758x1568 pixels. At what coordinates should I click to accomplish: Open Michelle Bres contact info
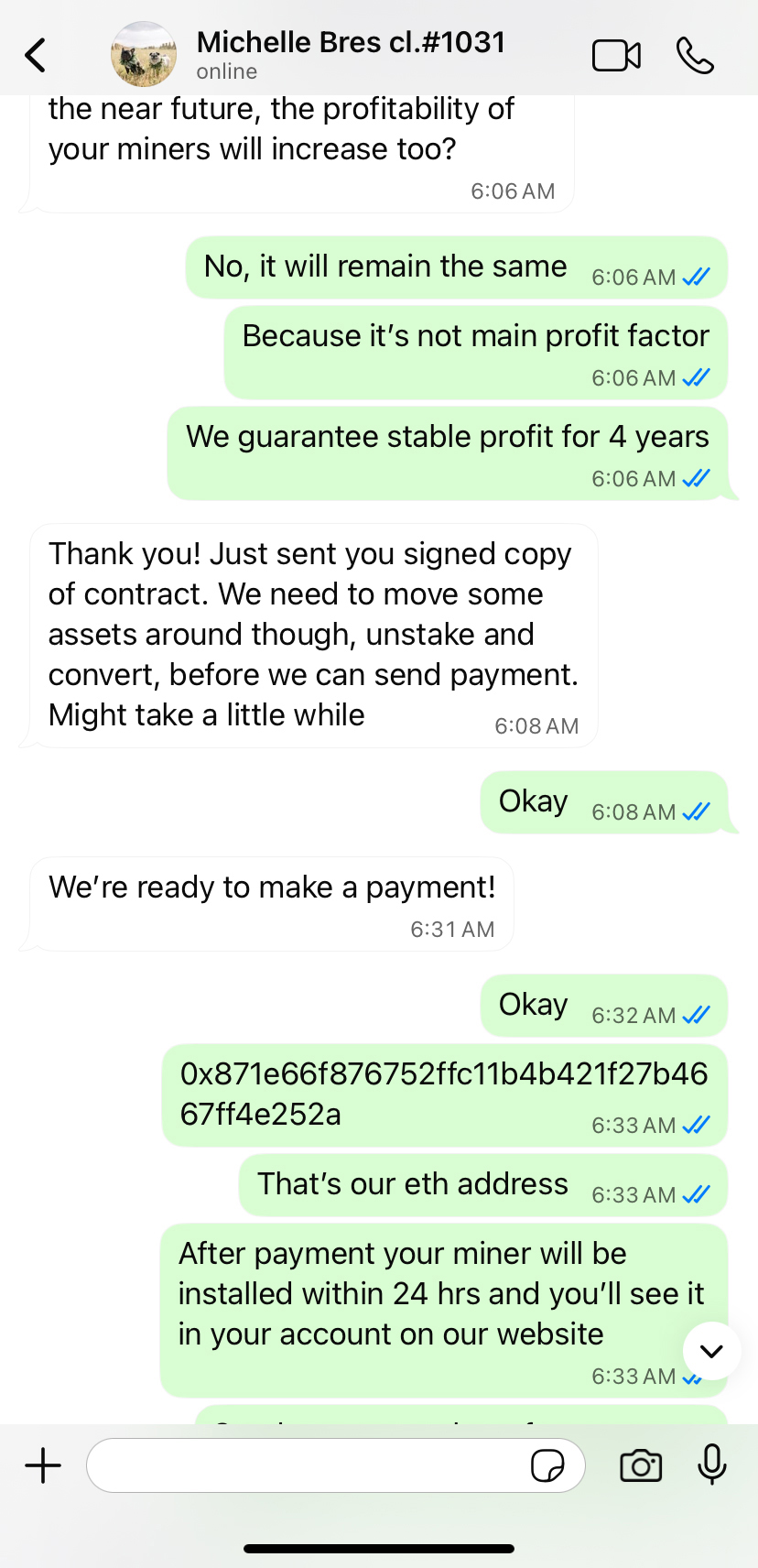pos(350,53)
